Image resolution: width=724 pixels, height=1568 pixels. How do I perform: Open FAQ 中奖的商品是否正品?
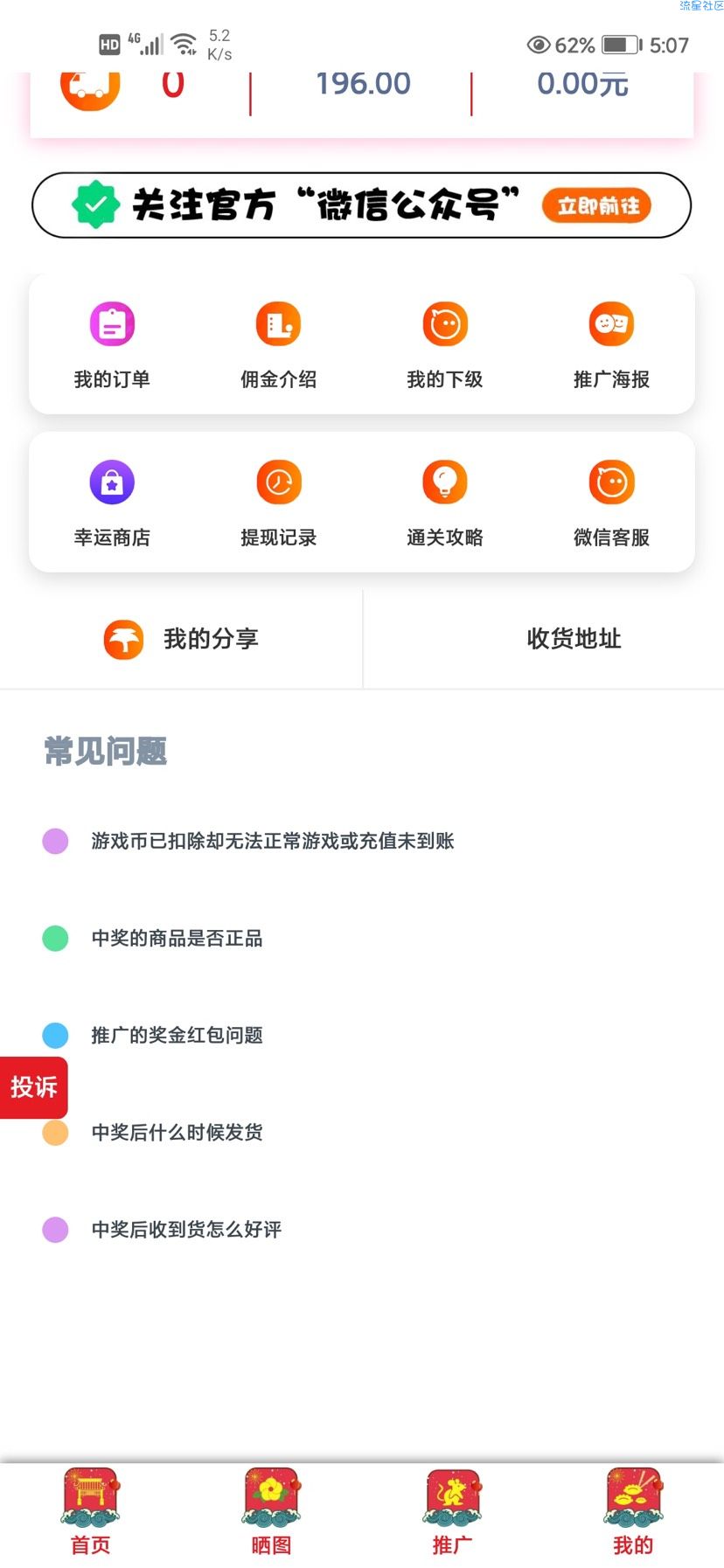click(x=177, y=938)
